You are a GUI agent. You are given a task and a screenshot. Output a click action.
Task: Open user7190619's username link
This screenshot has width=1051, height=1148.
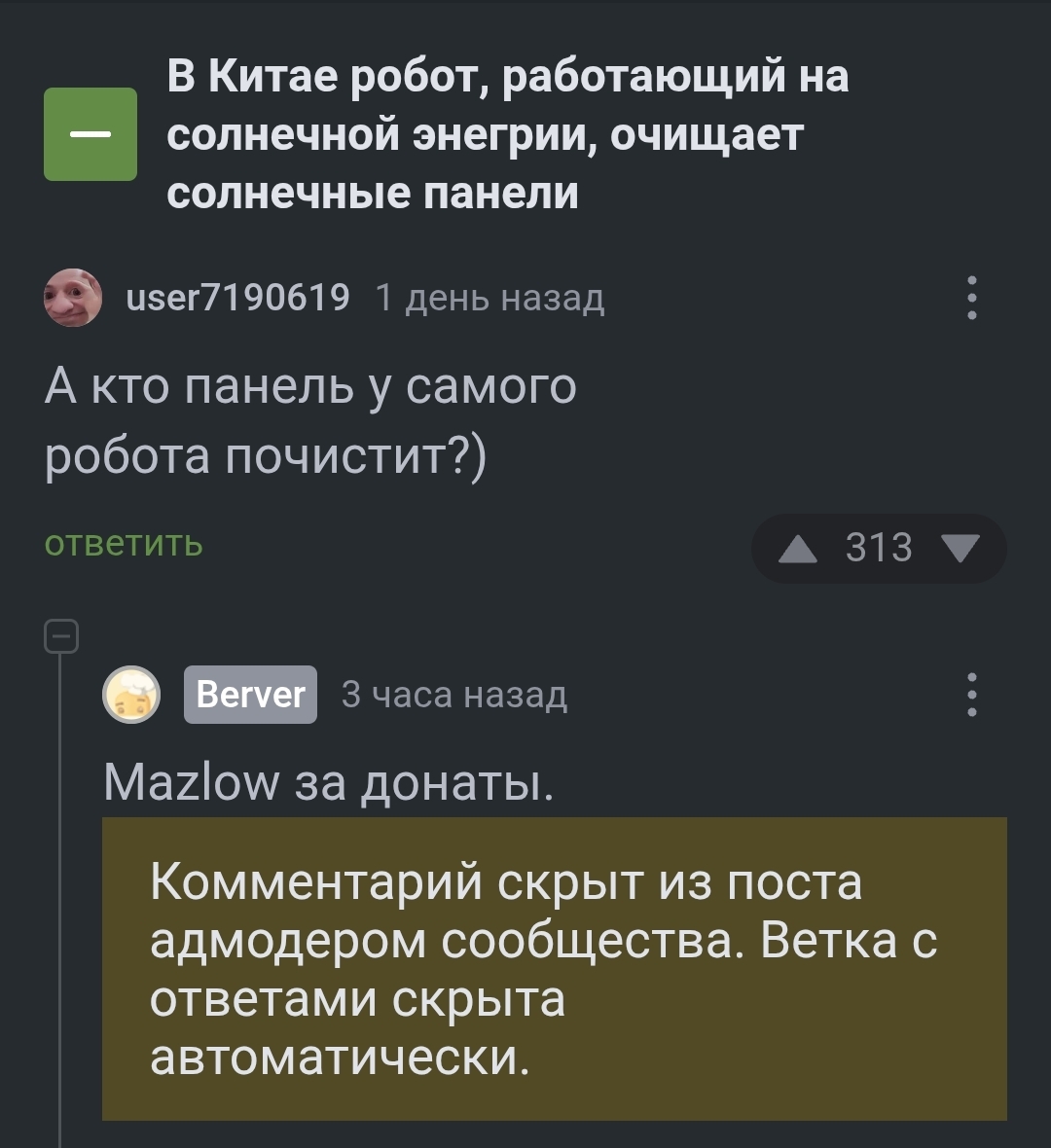pos(237,298)
